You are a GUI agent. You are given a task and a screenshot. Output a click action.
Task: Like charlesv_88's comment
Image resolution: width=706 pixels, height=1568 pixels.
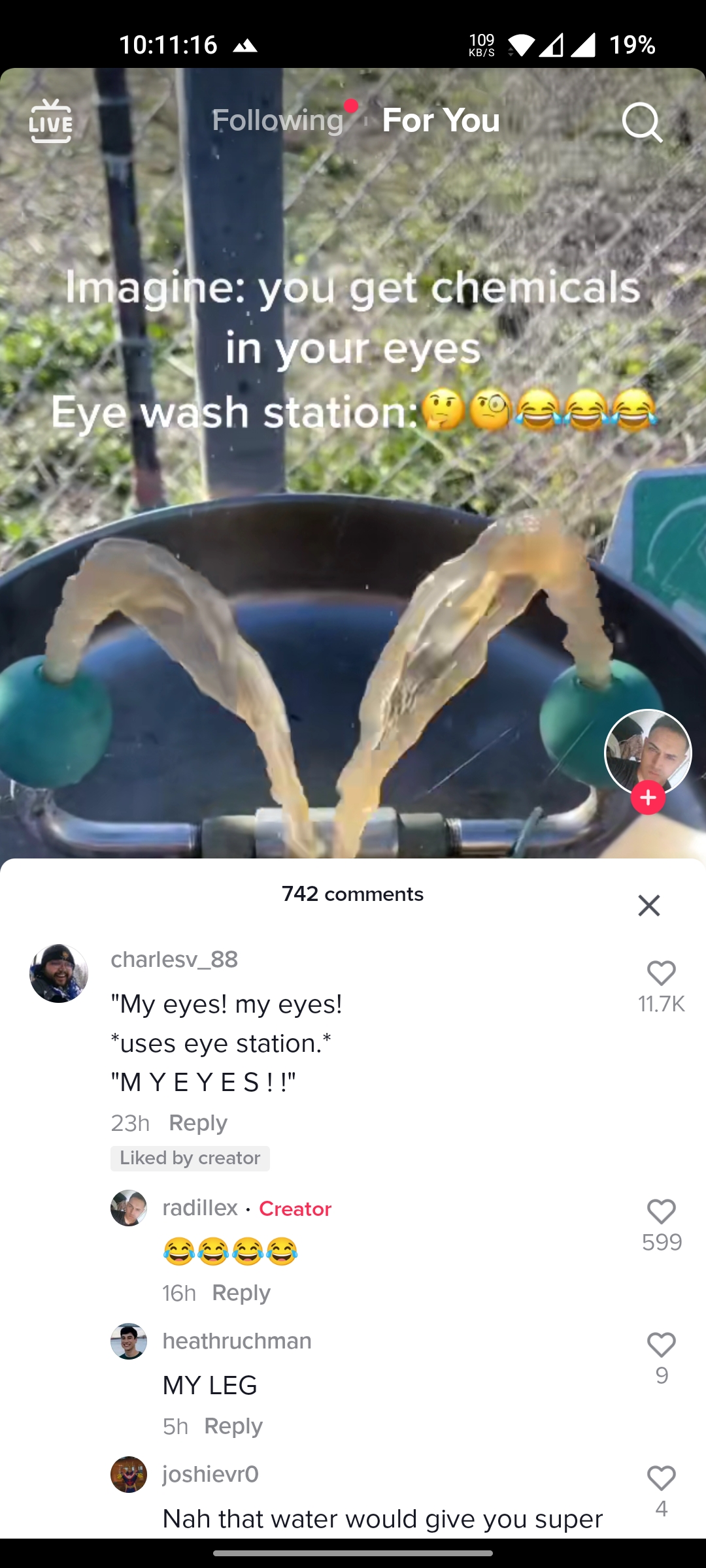pos(661,973)
